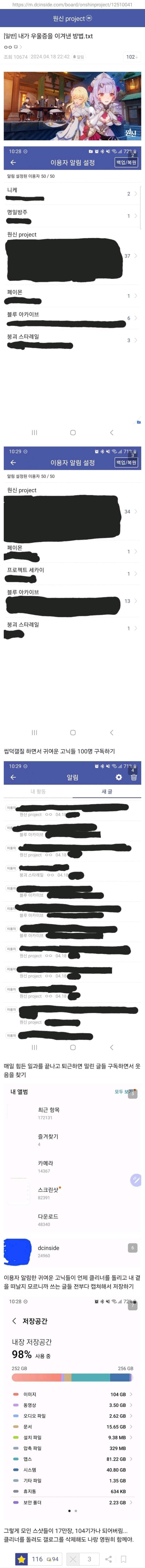
Task: Bookmark this post
Action: (x=124, y=1559)
